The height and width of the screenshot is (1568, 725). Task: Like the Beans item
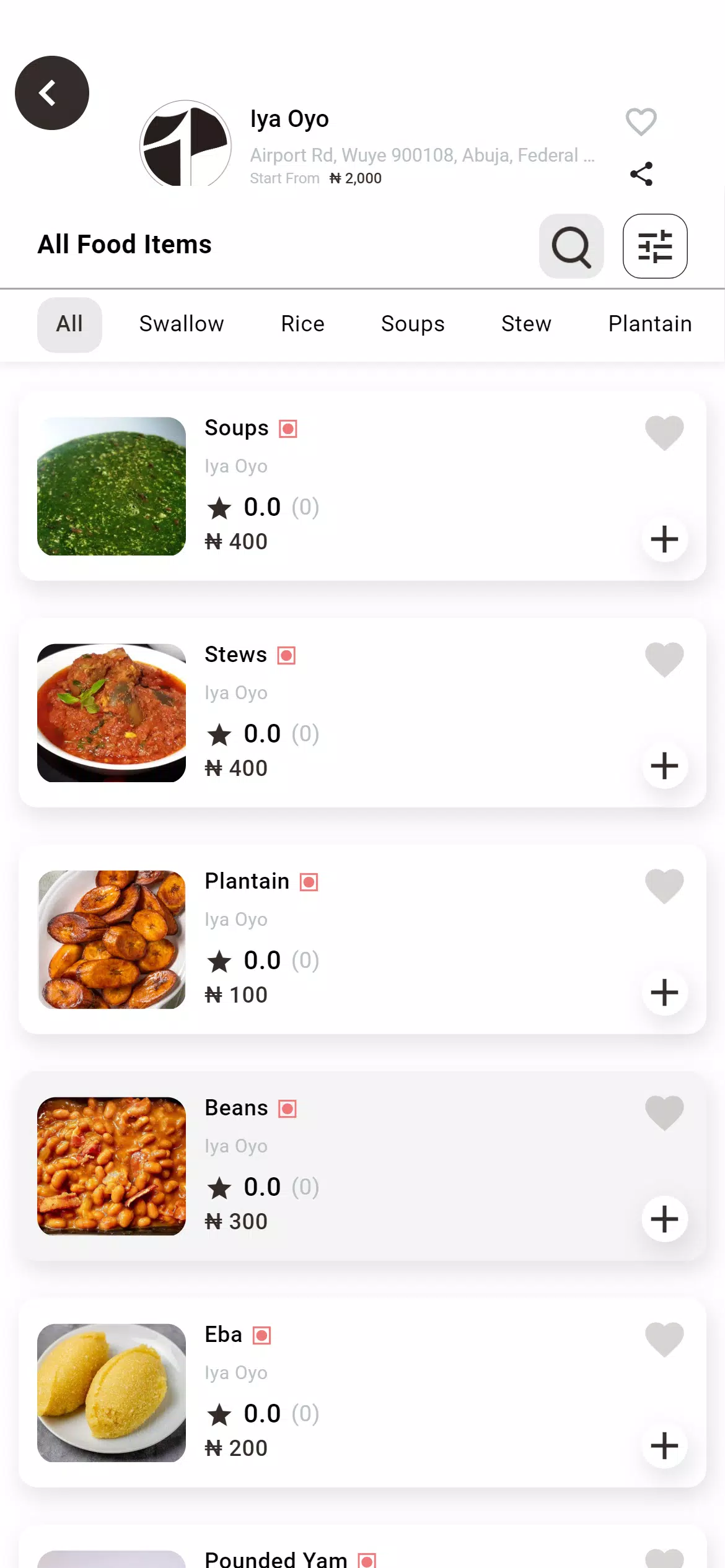(664, 1112)
